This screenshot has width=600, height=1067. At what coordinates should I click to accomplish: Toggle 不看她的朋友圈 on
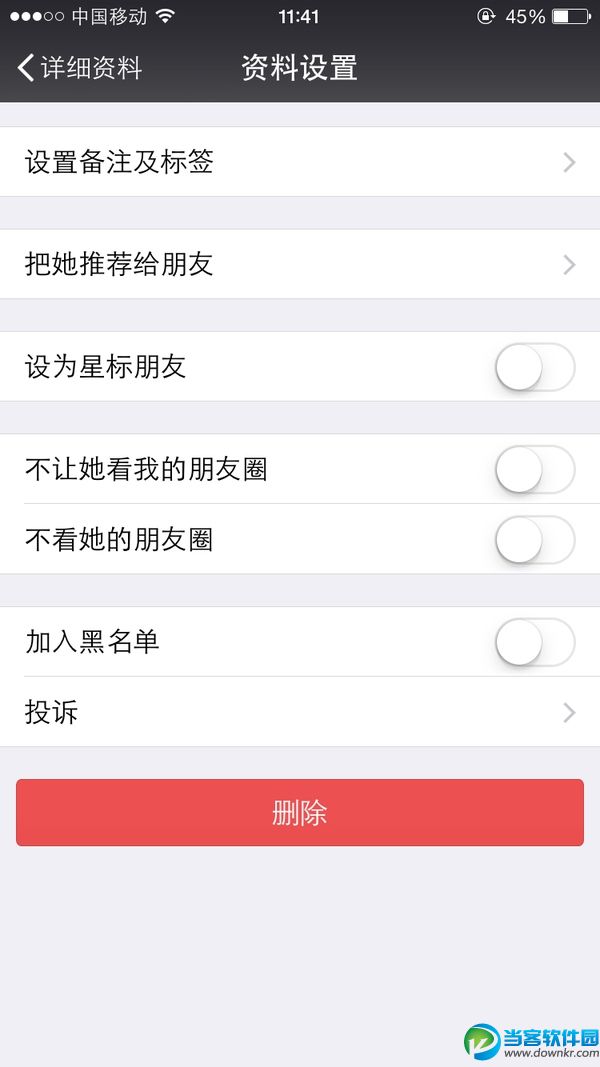coord(534,540)
